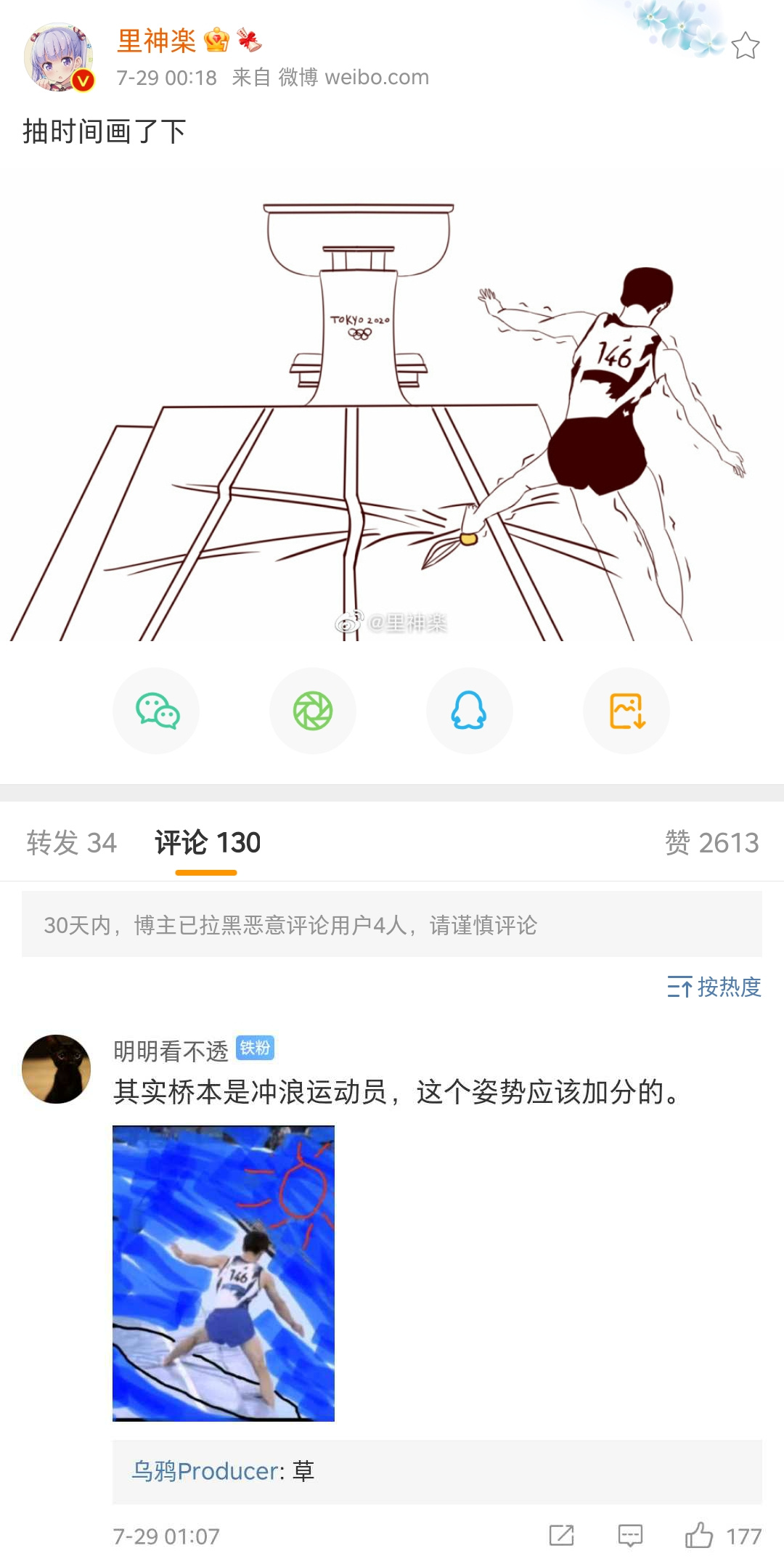Image resolution: width=784 pixels, height=1564 pixels.
Task: Open the avatar of 明明看不透
Action: coord(57,1069)
